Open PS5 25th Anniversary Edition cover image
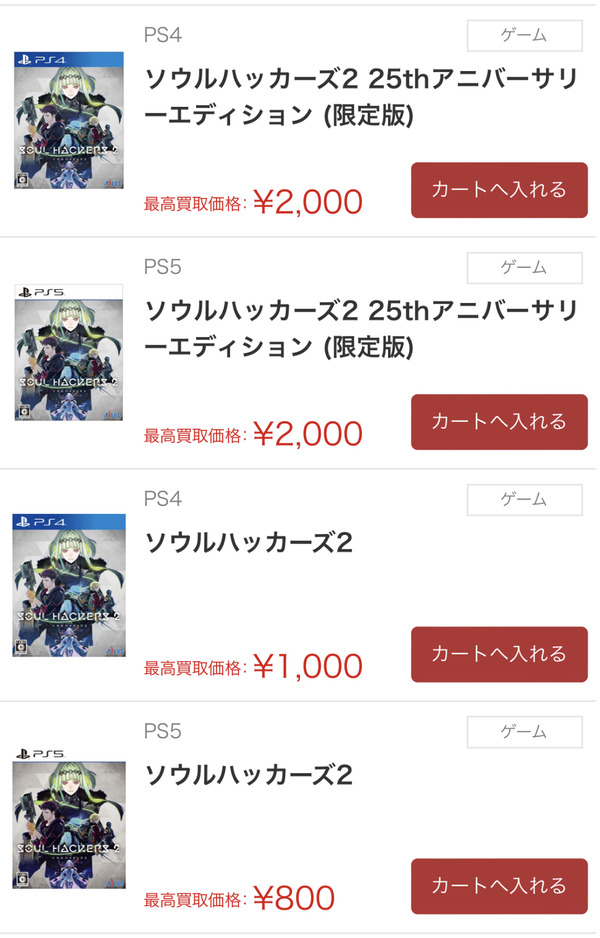Screen dimensions: 600x938 point(69,352)
